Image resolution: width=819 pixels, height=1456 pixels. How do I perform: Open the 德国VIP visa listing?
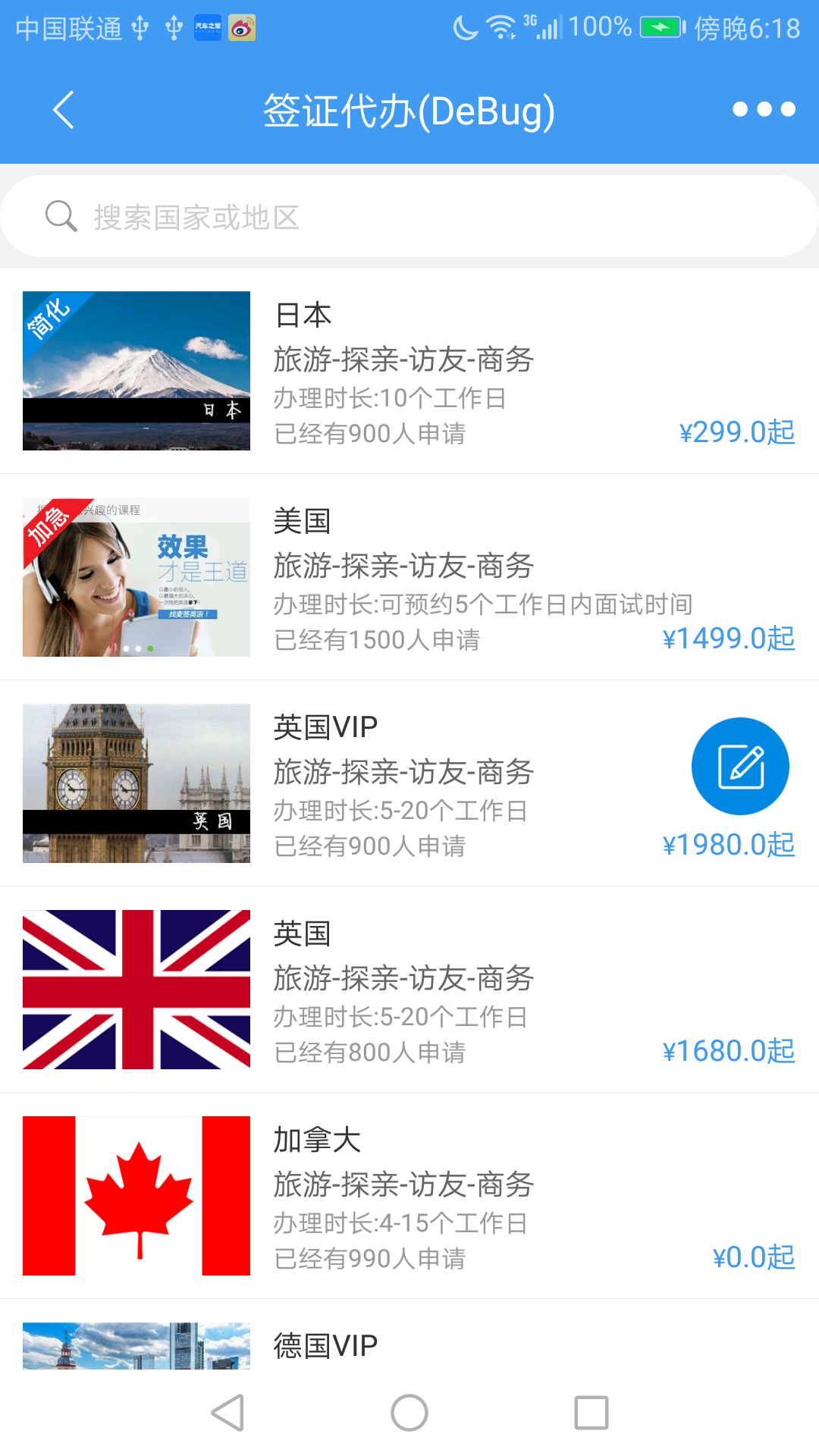[409, 1345]
